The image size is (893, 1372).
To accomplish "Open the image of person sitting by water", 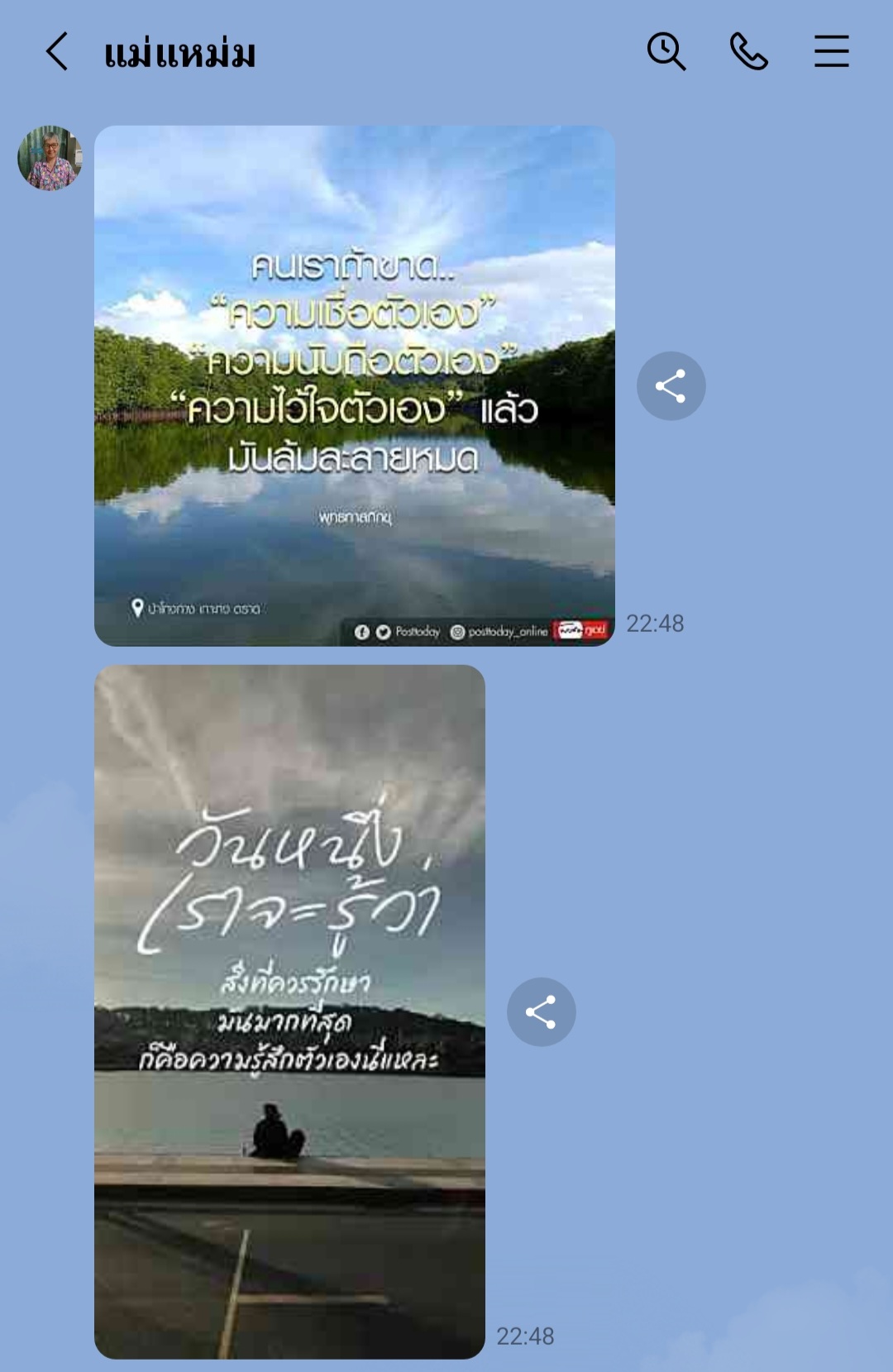I will coord(289,1011).
